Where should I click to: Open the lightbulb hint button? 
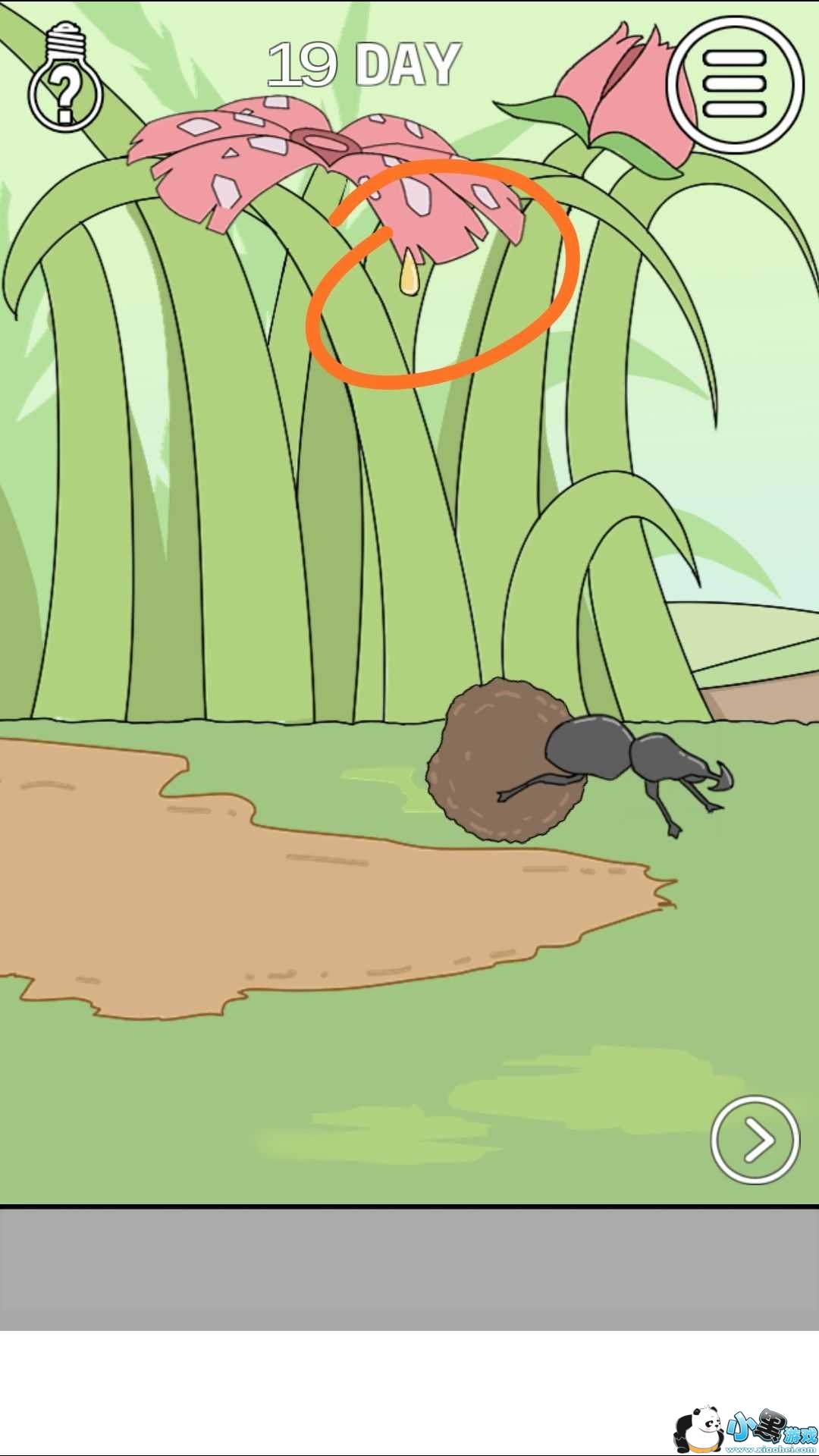(x=65, y=78)
